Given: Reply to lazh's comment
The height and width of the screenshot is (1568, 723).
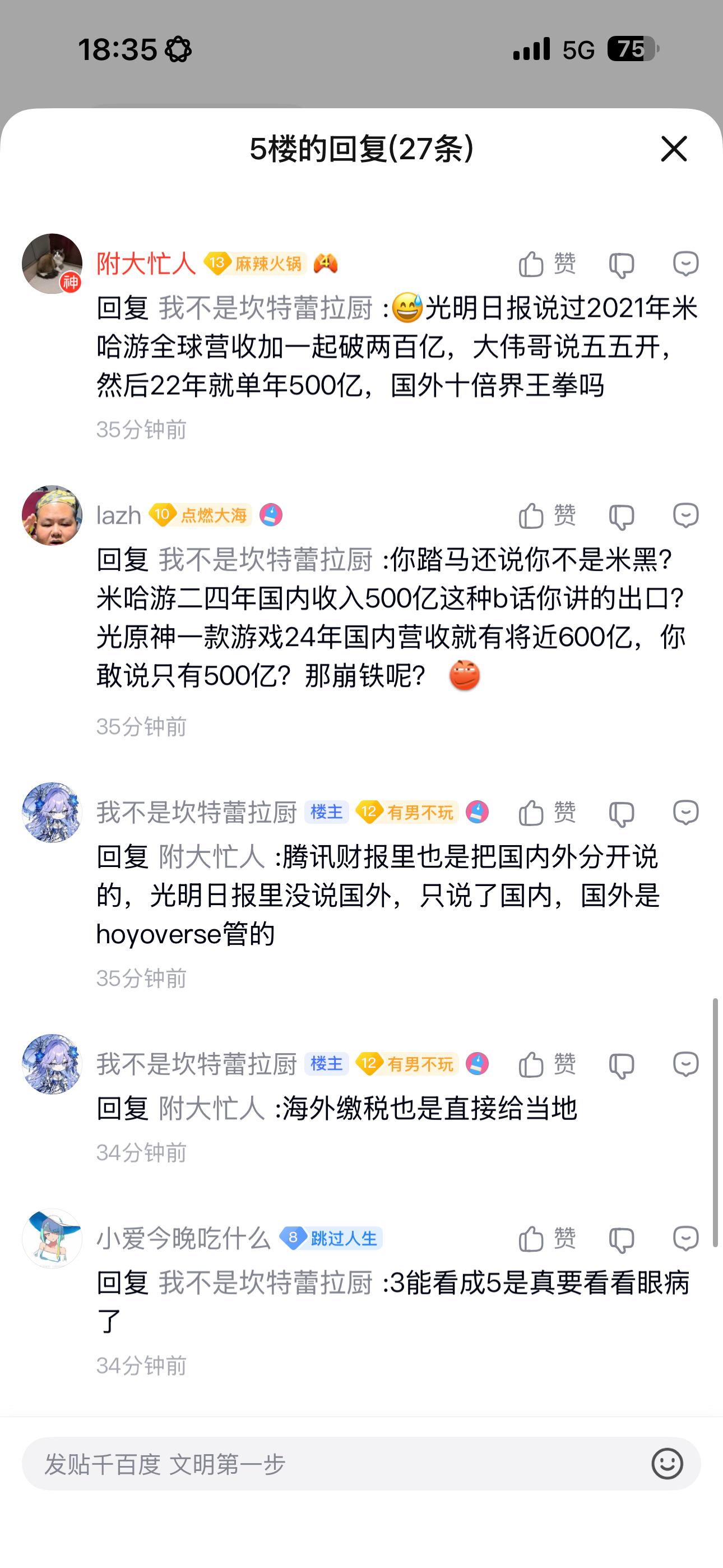Looking at the screenshot, I should click(685, 515).
